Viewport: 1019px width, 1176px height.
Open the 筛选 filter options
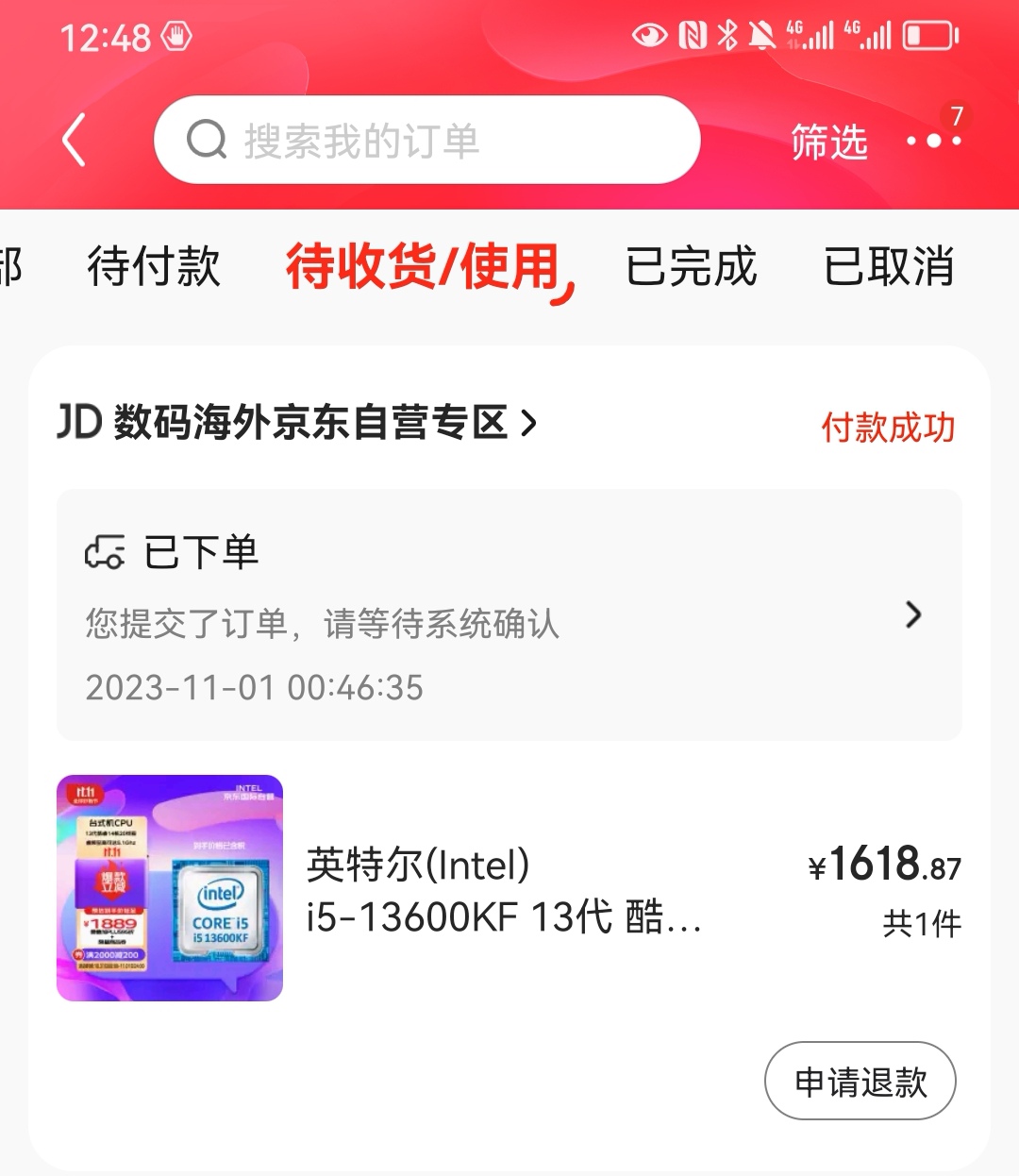click(828, 142)
